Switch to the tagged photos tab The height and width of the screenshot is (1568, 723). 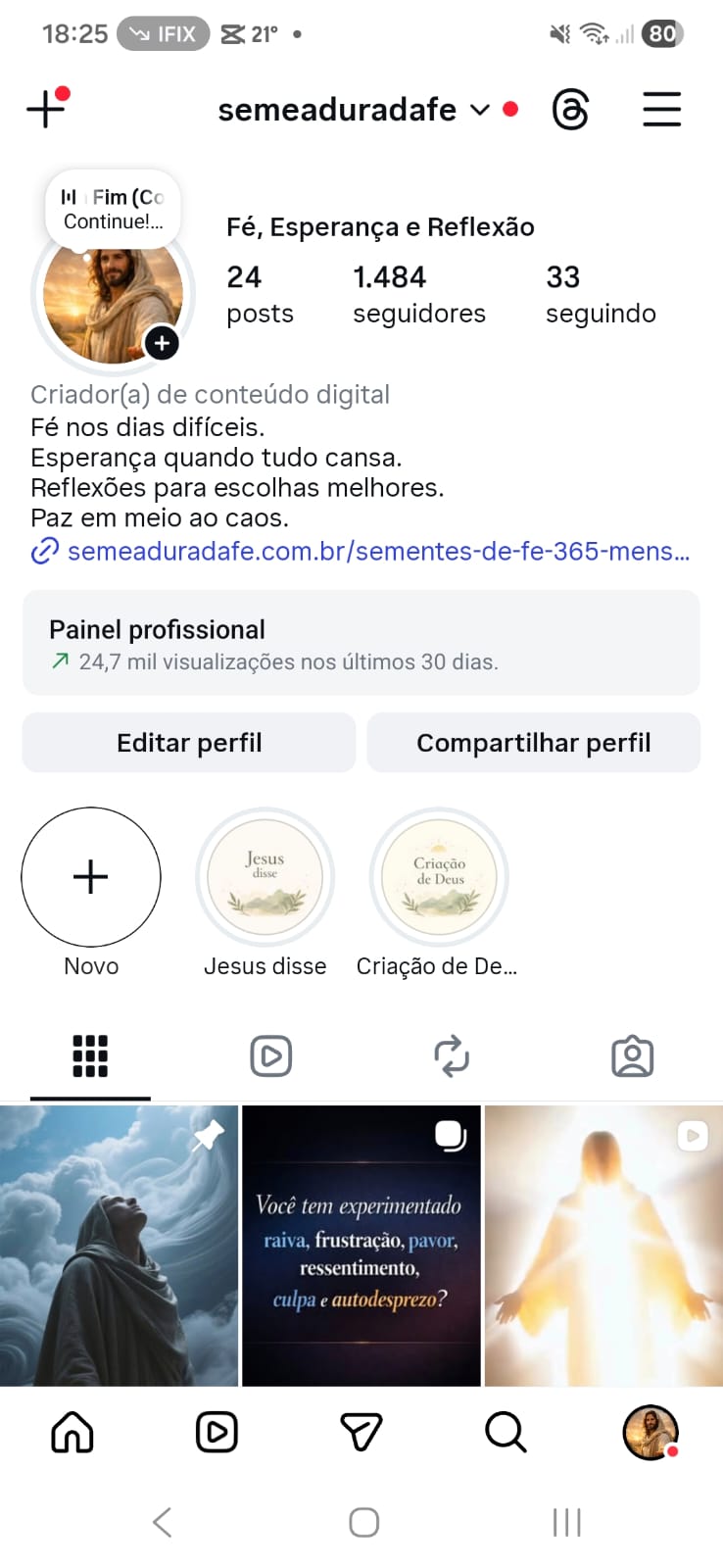point(632,1056)
